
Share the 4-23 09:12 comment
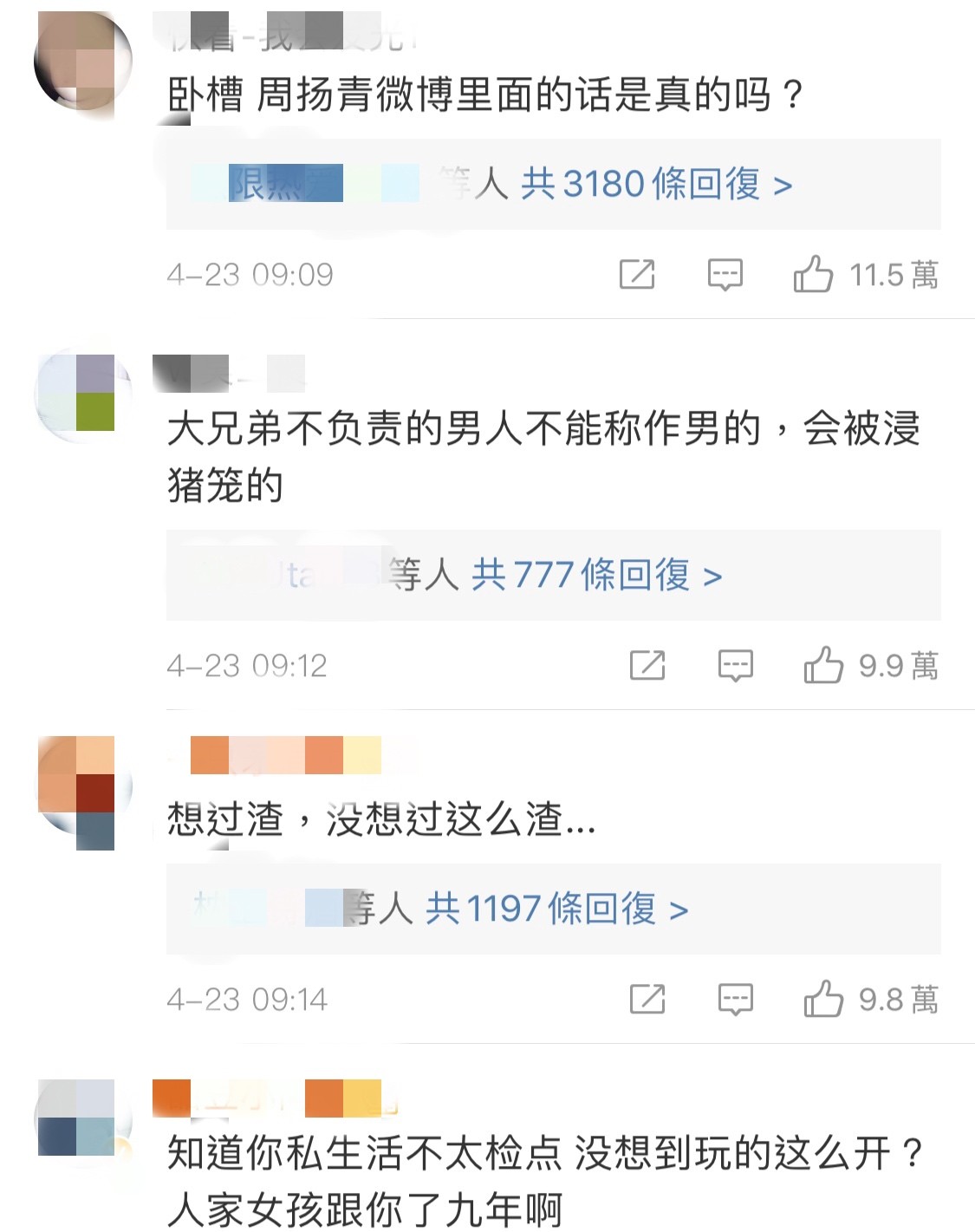pos(647,666)
